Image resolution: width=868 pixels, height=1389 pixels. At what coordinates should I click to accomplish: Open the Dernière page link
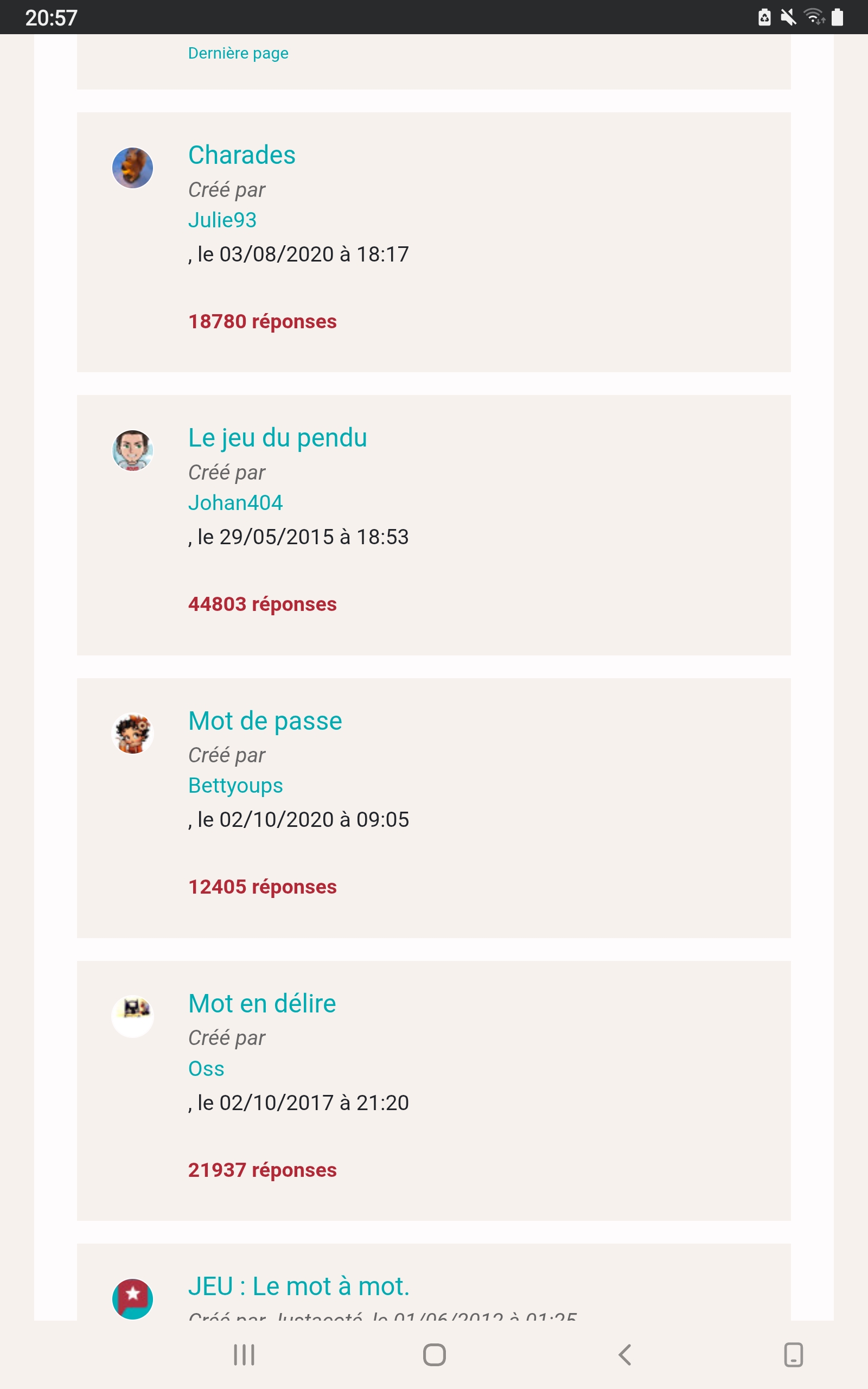pos(238,53)
